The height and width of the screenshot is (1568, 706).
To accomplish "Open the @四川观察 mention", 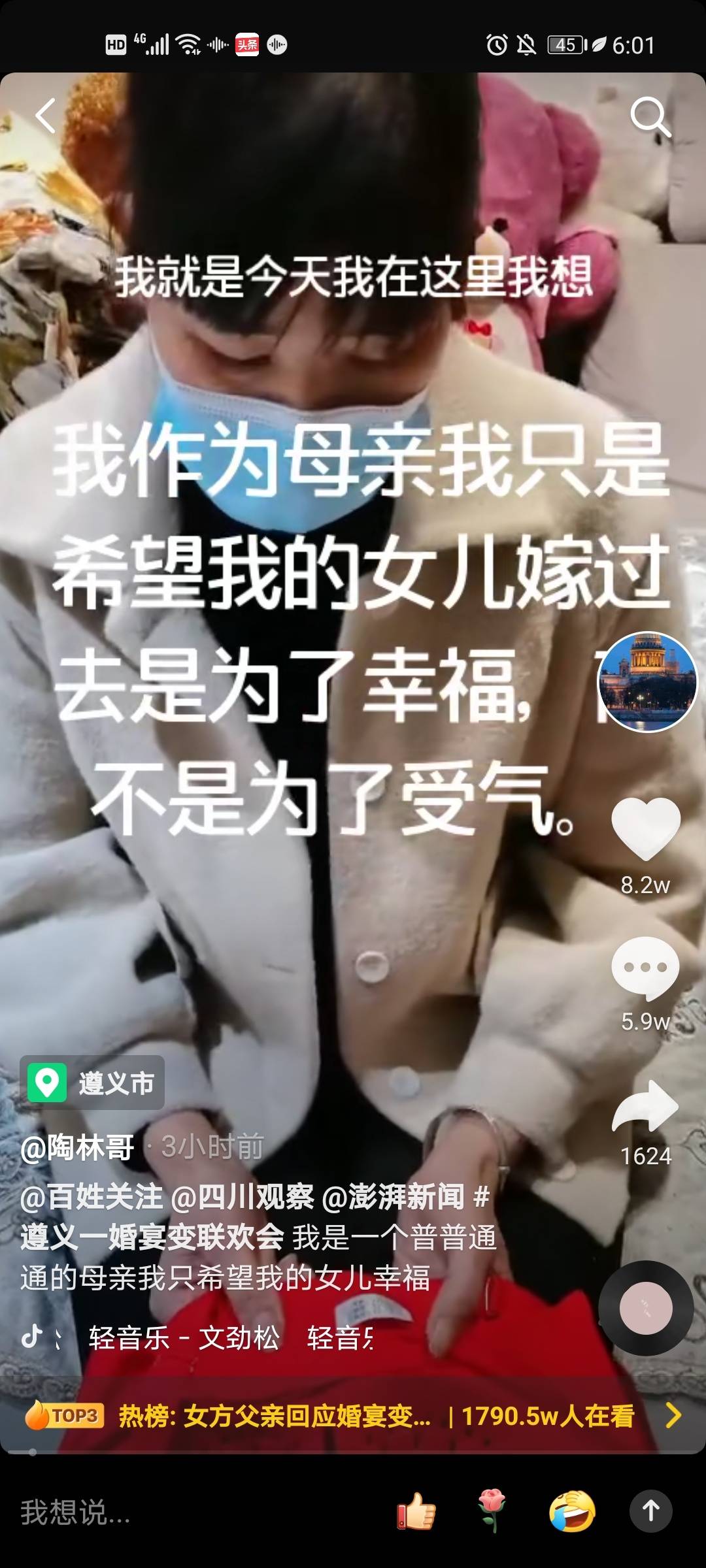I will pos(243,1197).
